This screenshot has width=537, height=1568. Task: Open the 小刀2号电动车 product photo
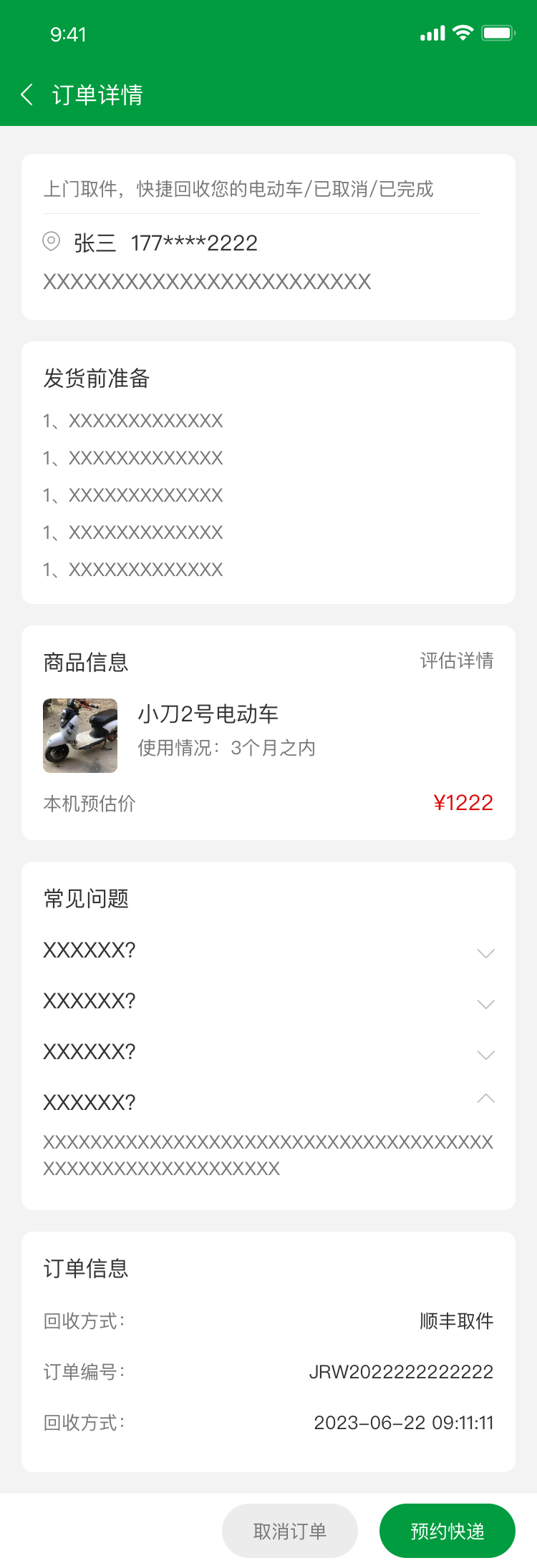[80, 736]
